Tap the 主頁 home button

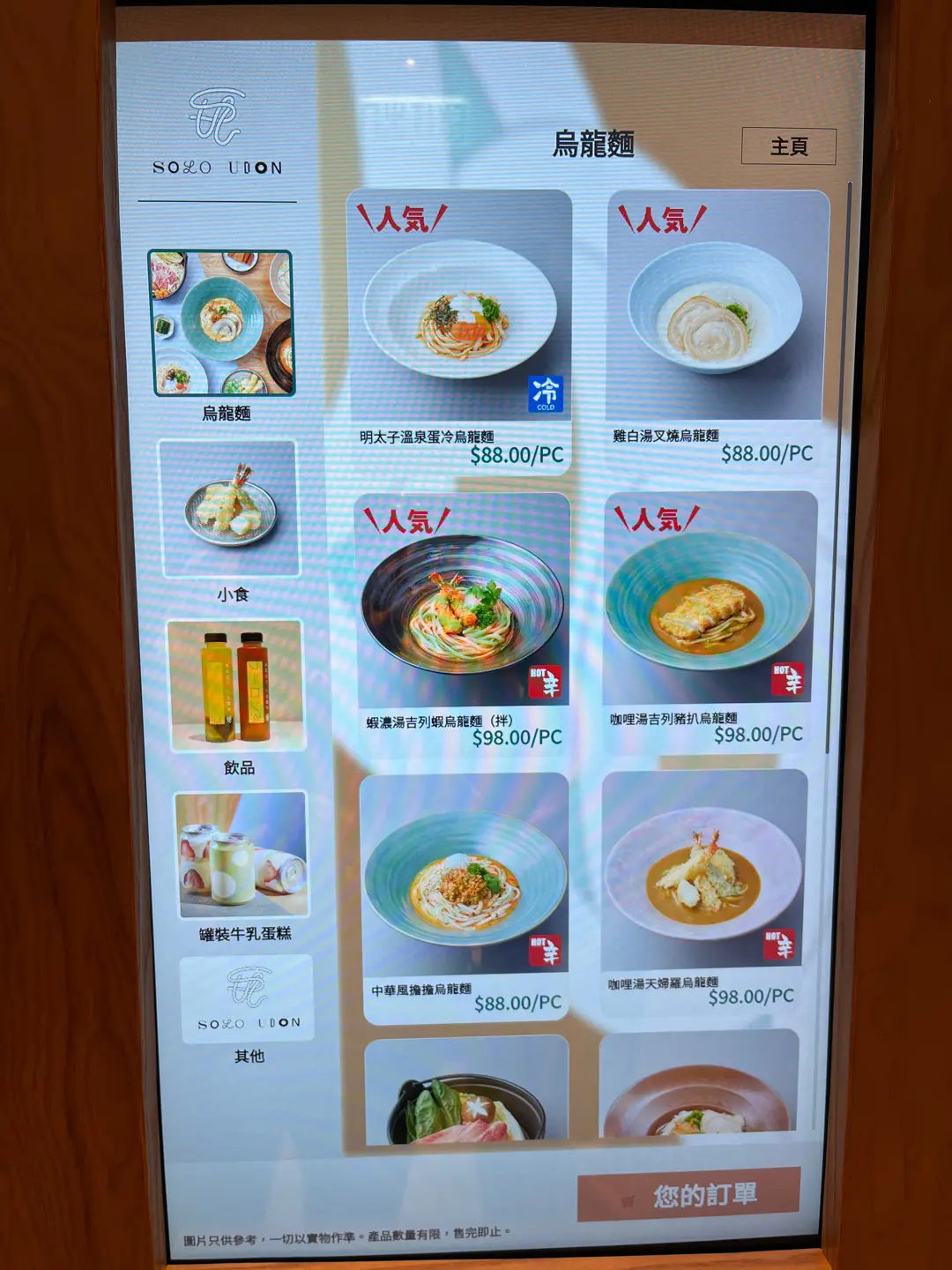(x=788, y=146)
